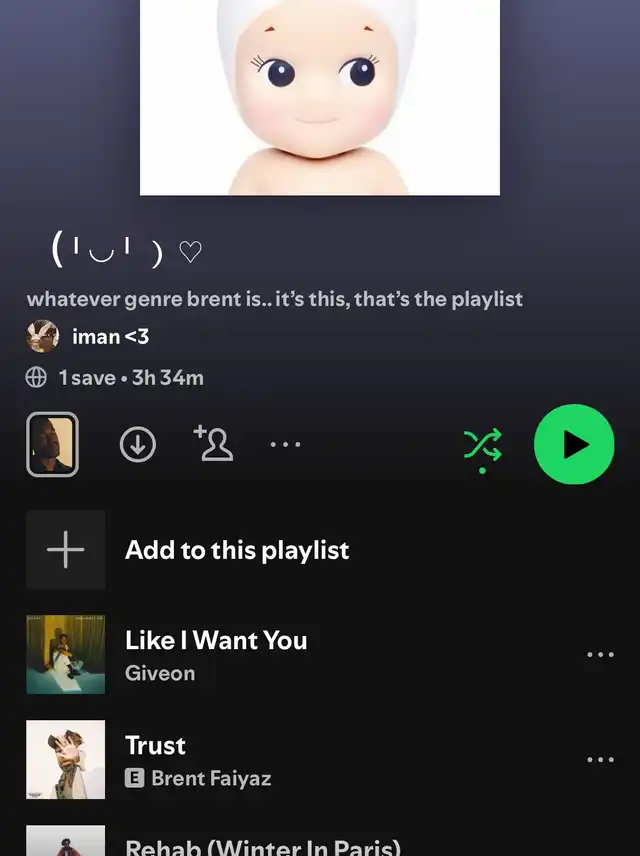Play Trust by Brent Faiyaz
Screen dimensions: 640x856
pos(197,760)
